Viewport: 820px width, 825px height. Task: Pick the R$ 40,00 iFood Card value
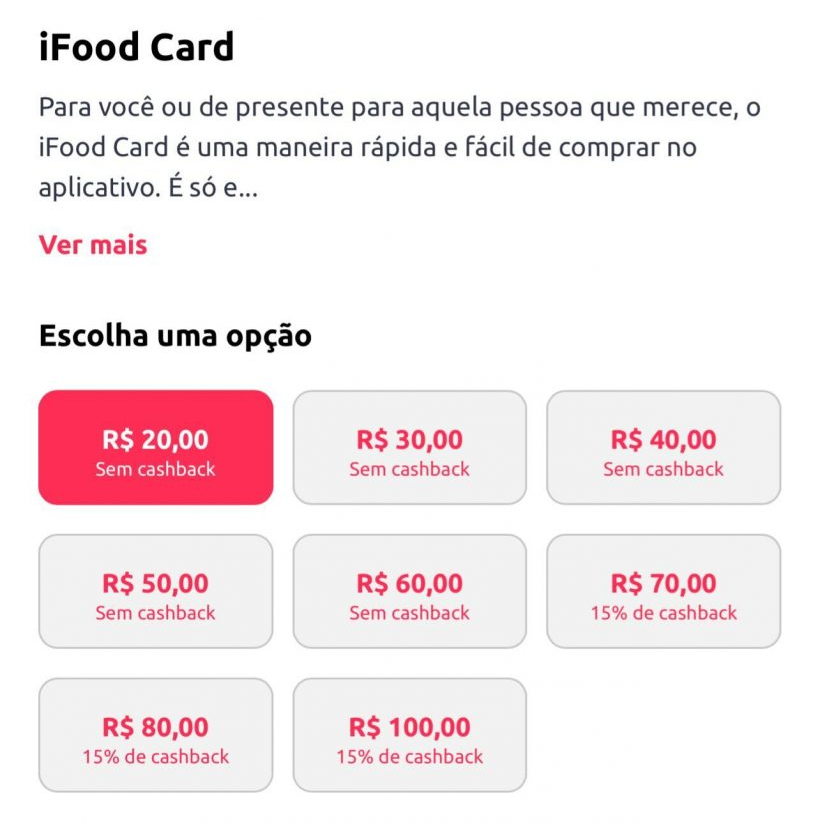pyautogui.click(x=664, y=447)
